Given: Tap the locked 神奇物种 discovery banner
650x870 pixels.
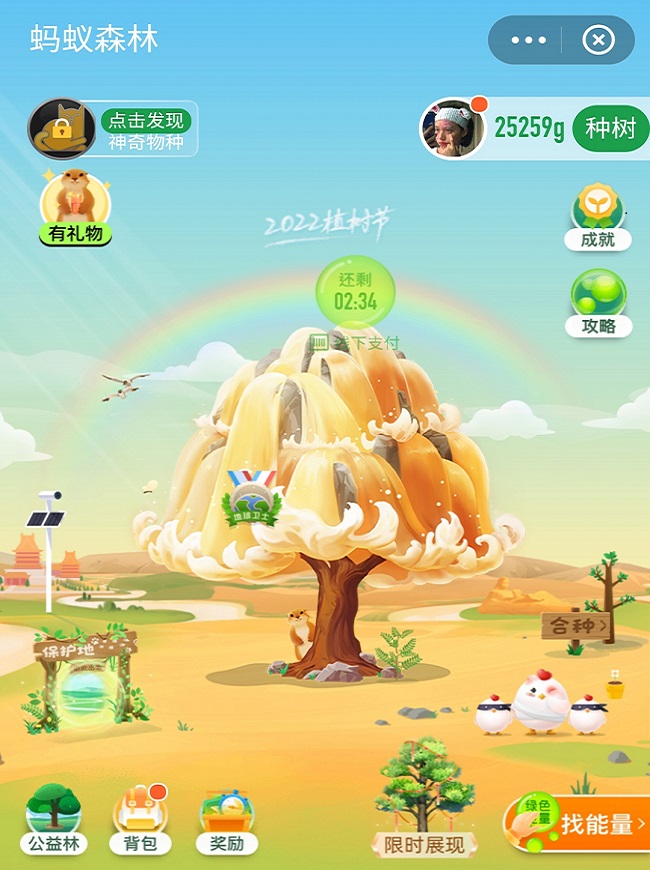Looking at the screenshot, I should [113, 130].
